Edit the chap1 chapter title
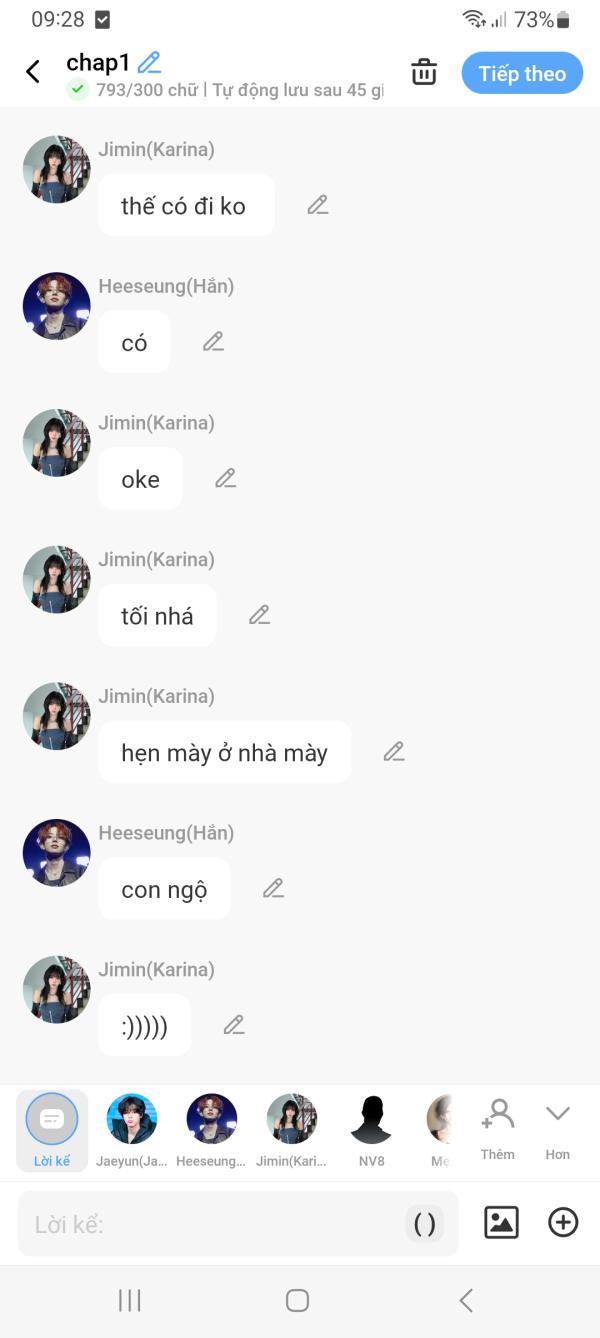 [x=150, y=62]
